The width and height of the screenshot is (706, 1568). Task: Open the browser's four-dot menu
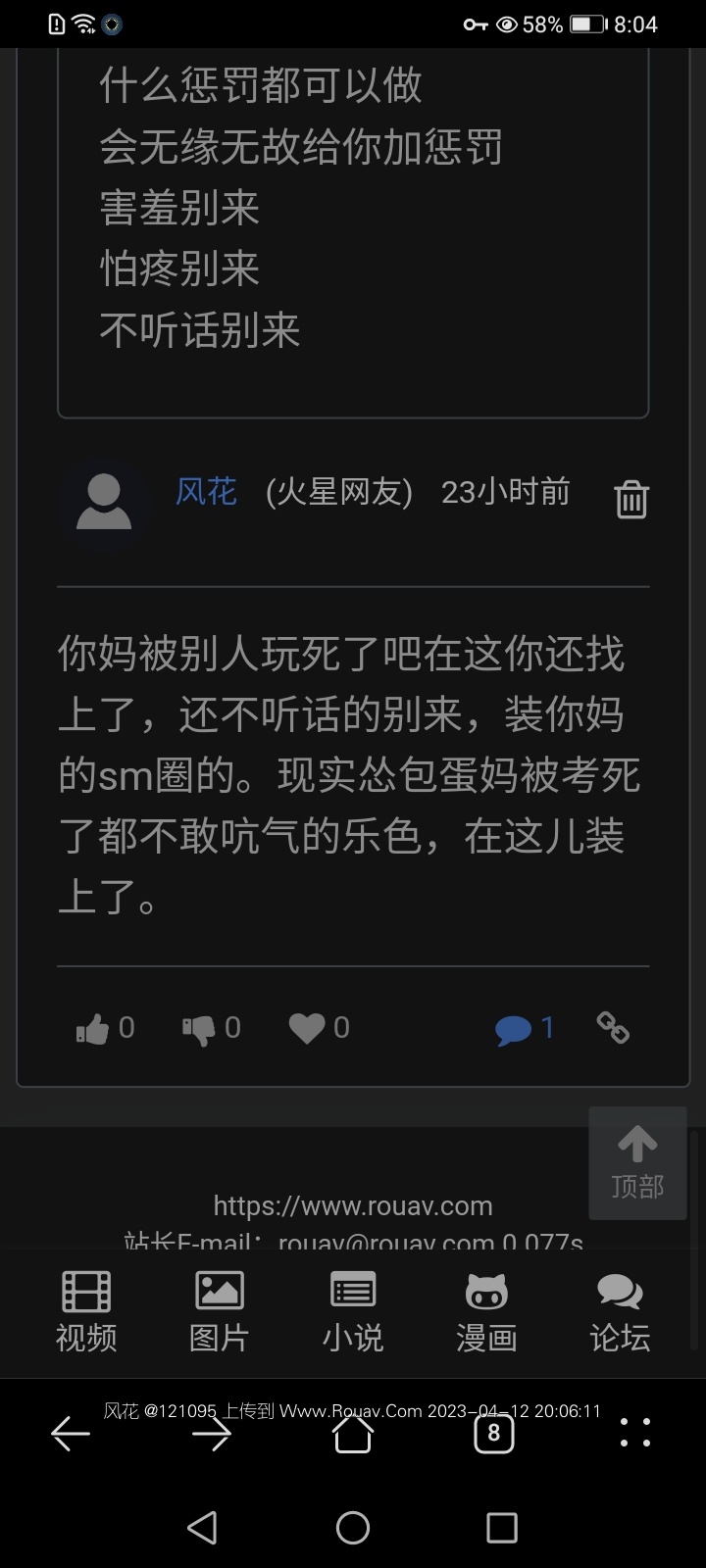[x=635, y=1433]
